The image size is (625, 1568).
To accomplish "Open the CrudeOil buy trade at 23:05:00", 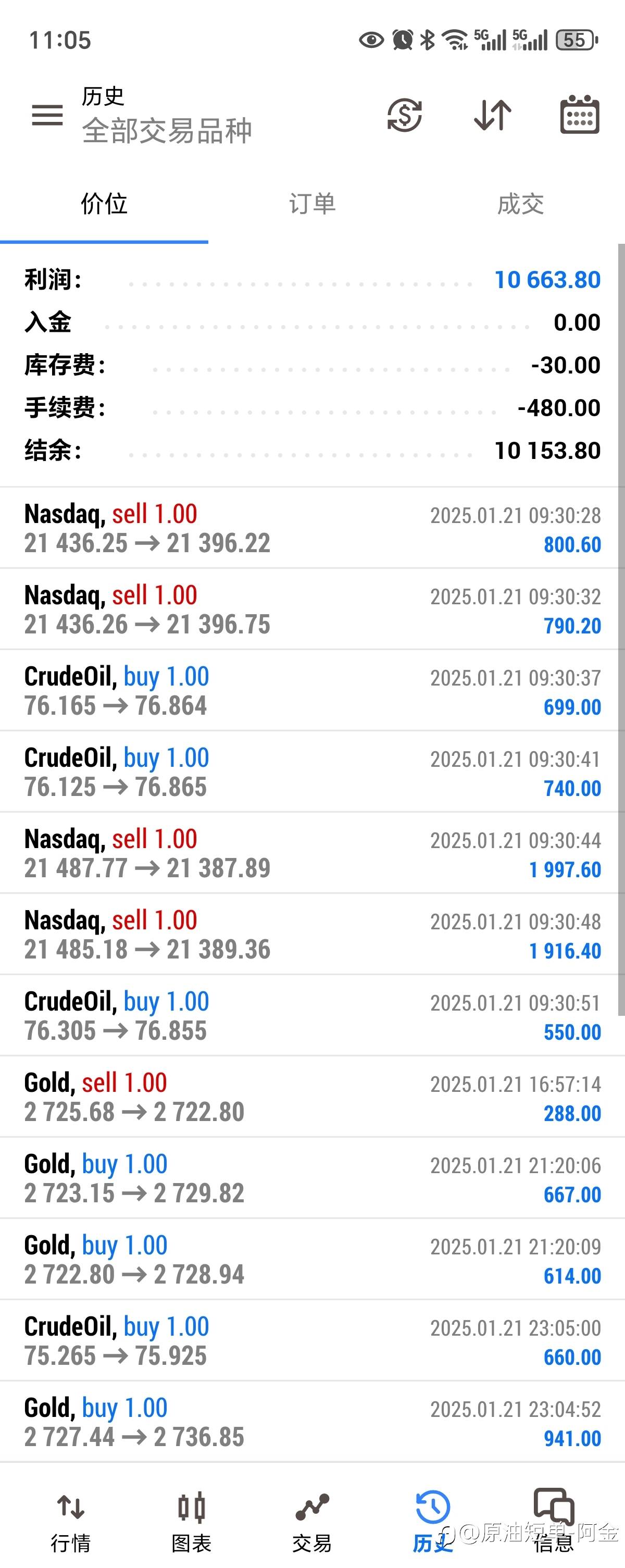I will click(x=312, y=1341).
